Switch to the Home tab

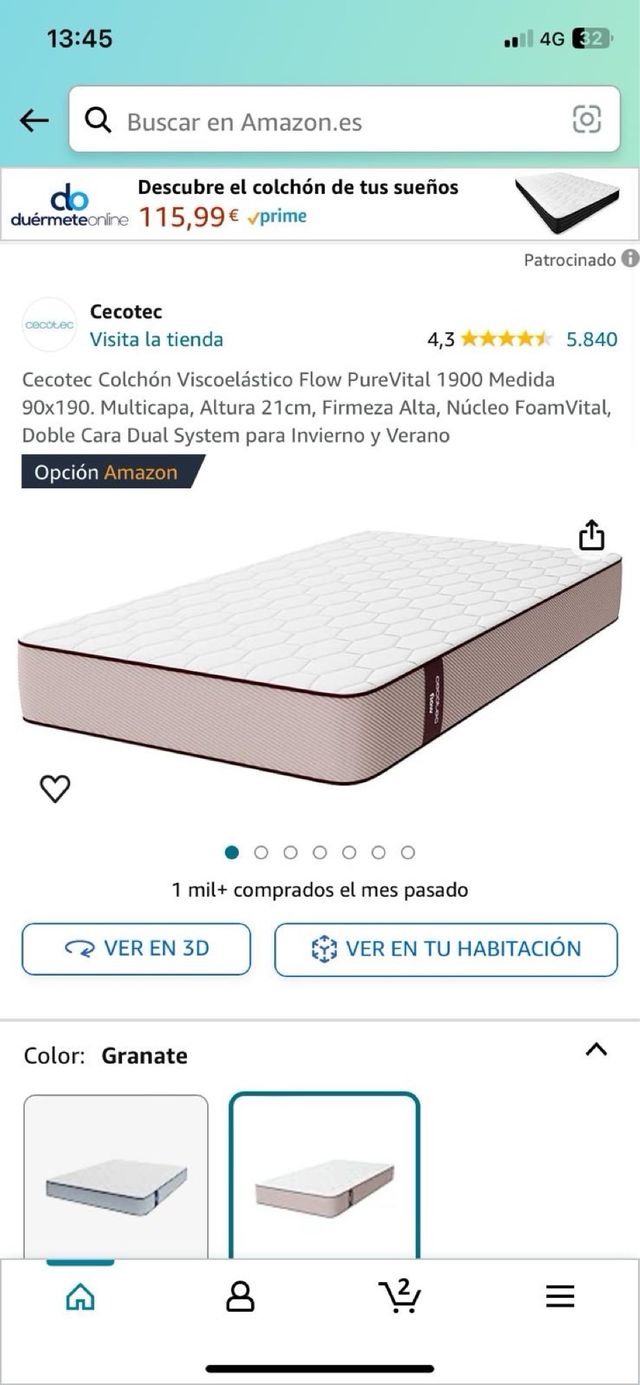(x=80, y=1297)
